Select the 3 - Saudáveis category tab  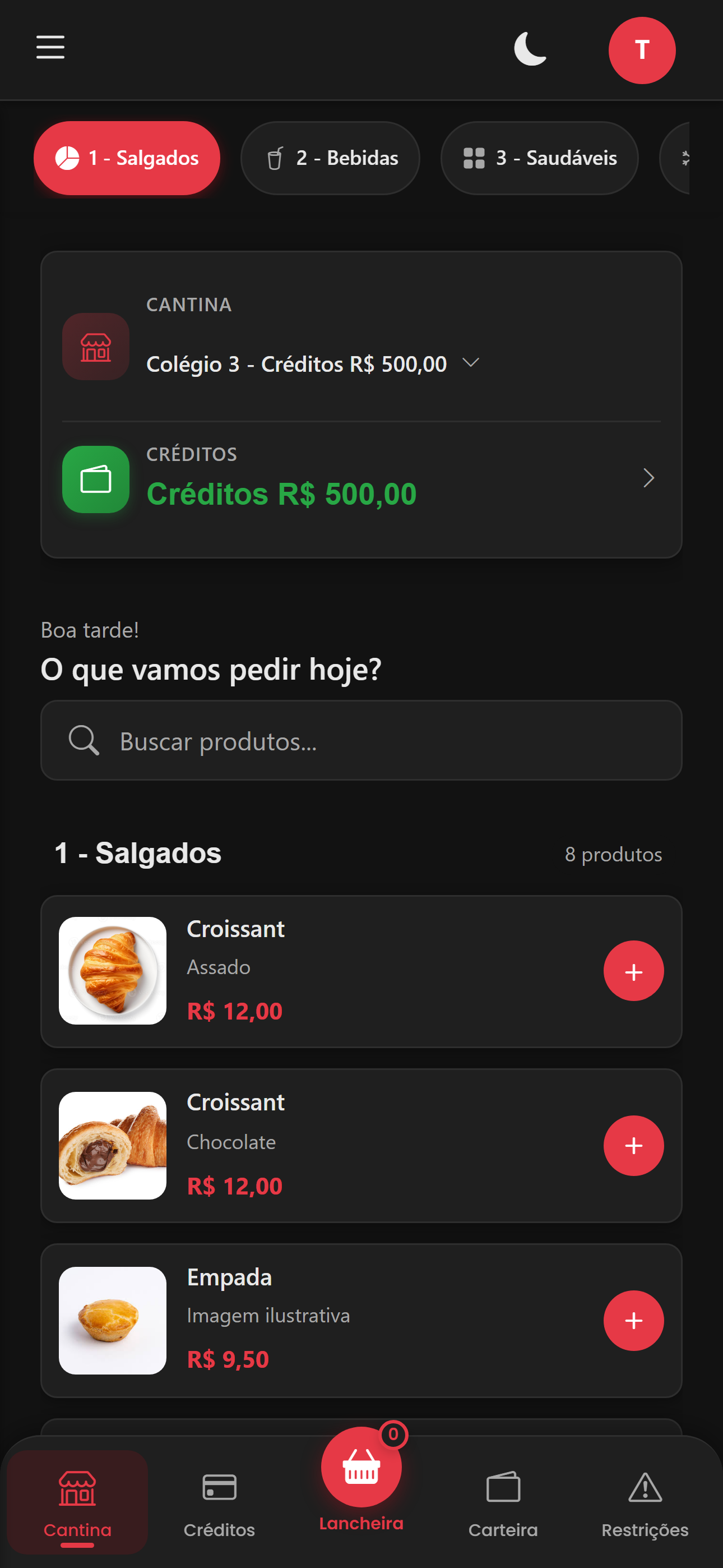click(x=539, y=158)
